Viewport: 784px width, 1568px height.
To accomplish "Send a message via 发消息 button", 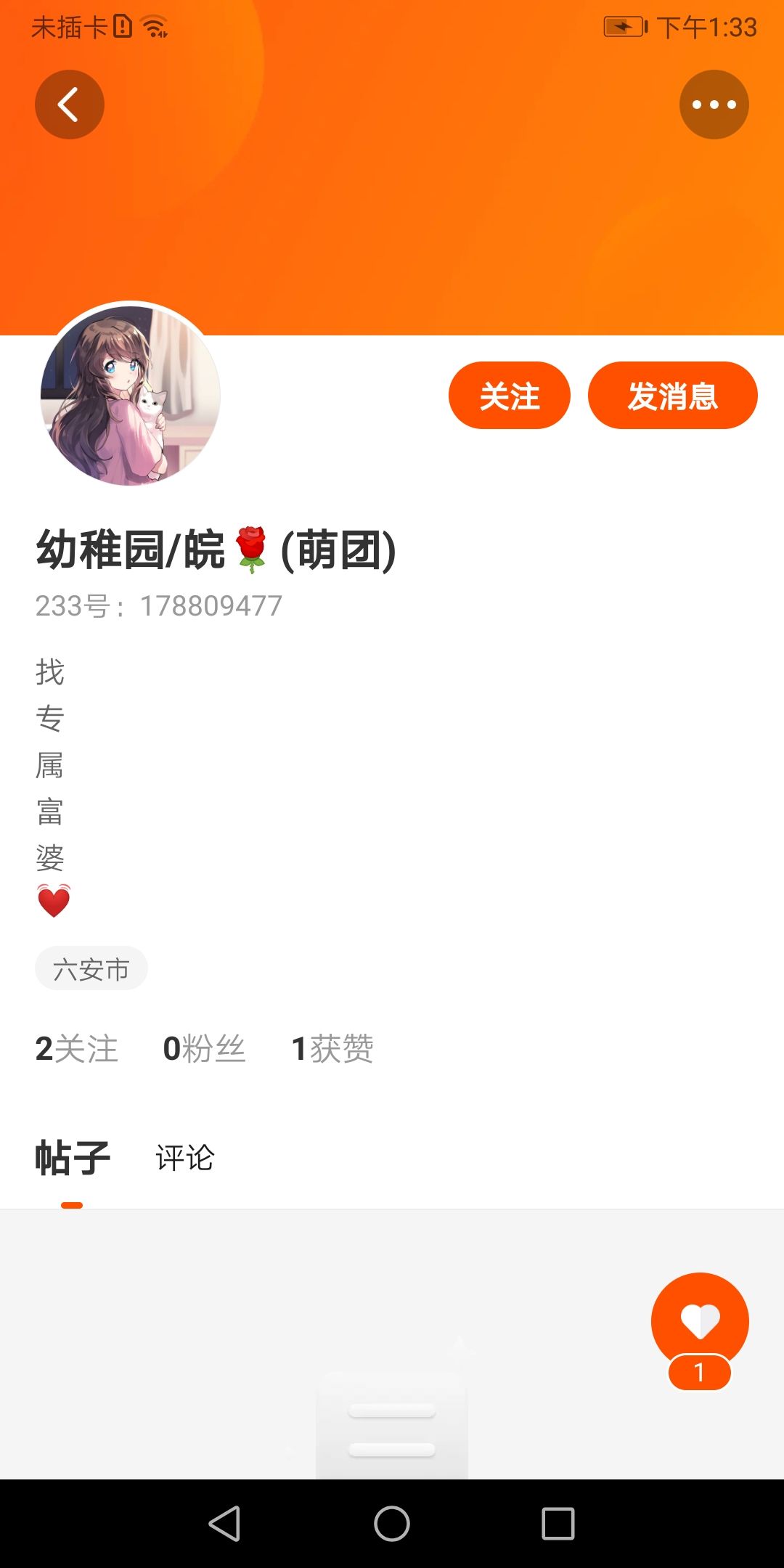I will (x=673, y=396).
